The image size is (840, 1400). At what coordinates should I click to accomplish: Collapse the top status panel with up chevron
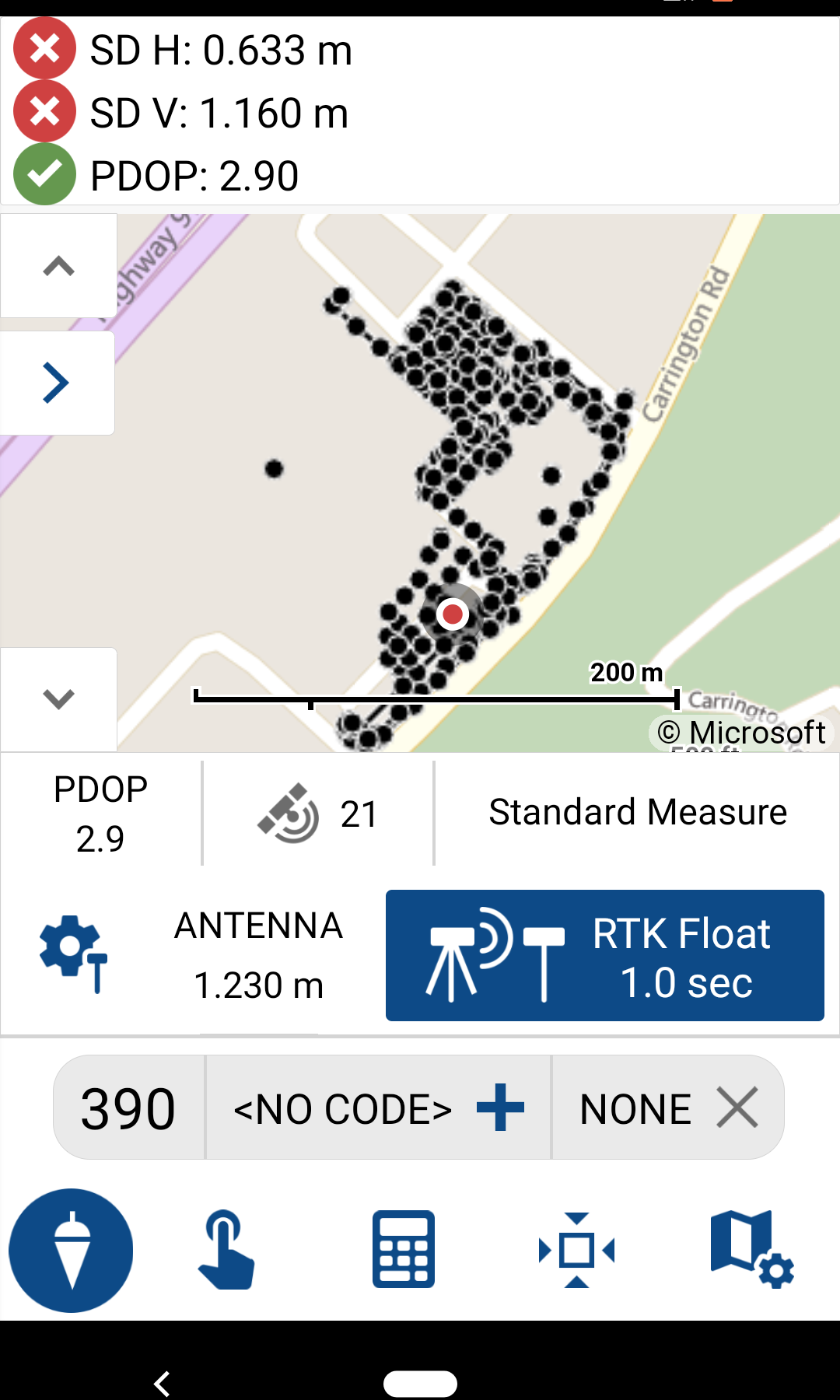coord(58,266)
